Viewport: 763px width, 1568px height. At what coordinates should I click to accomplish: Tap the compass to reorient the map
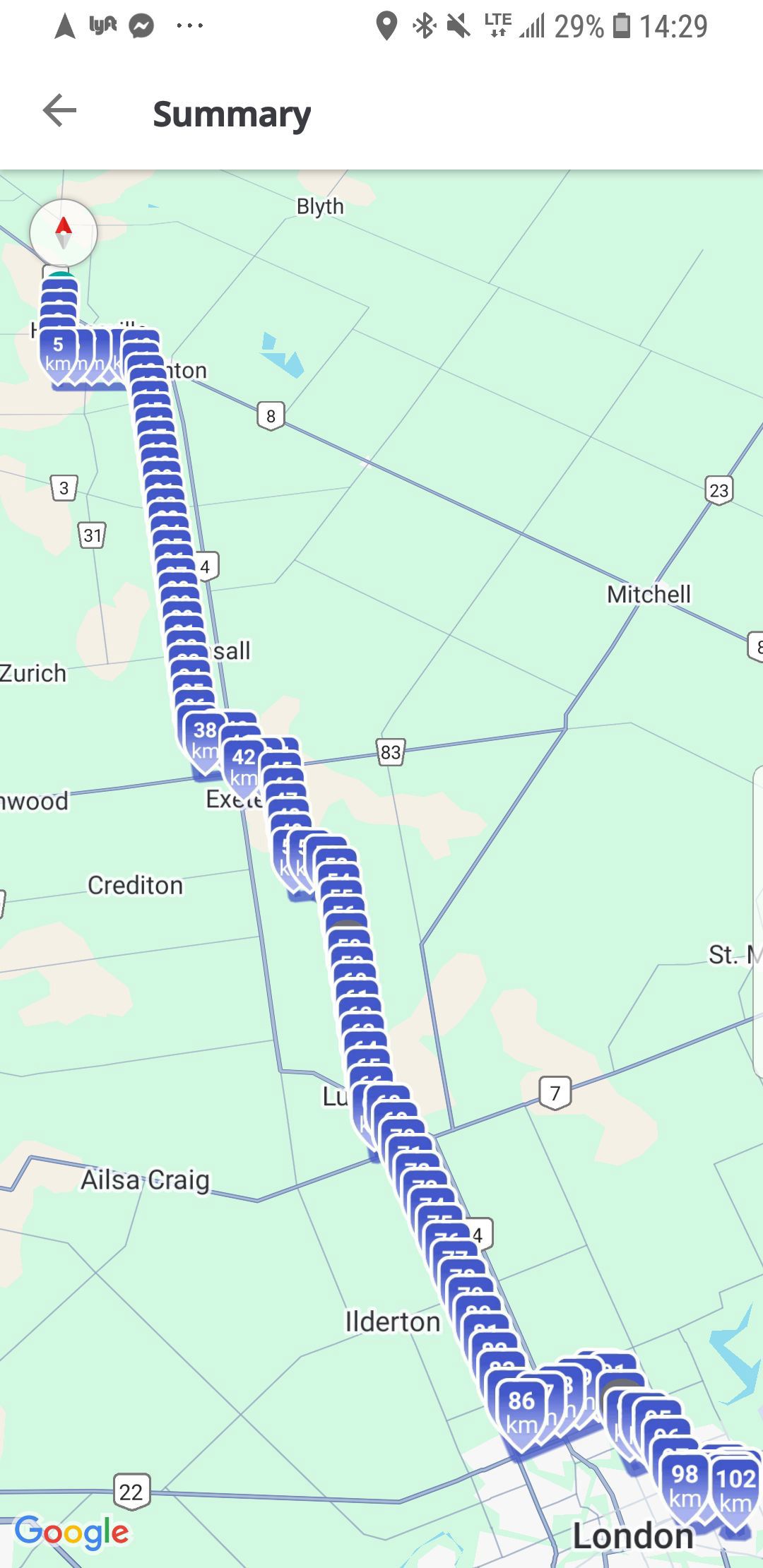(64, 233)
